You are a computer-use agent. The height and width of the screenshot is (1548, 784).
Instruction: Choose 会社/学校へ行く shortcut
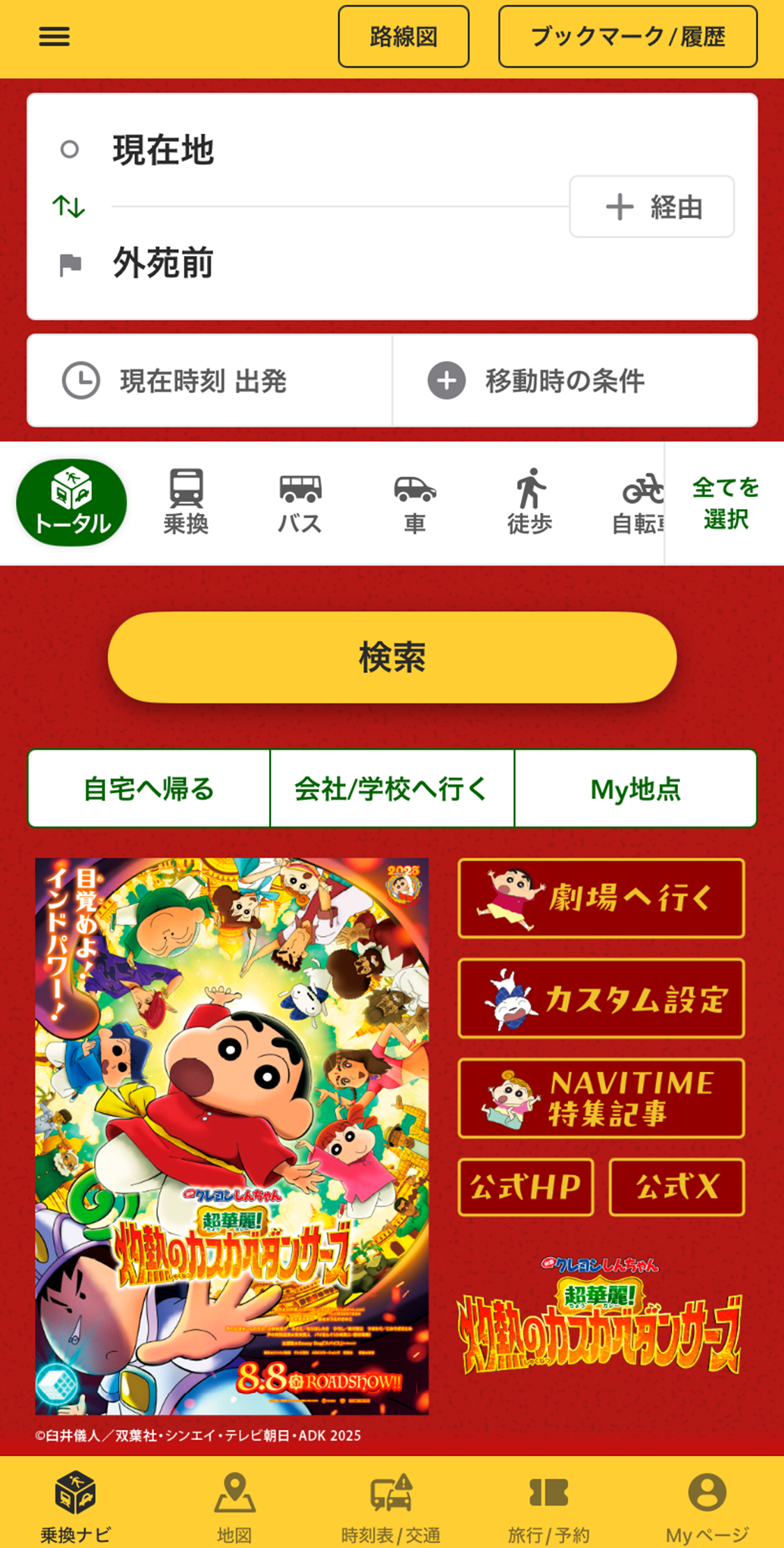(x=392, y=789)
